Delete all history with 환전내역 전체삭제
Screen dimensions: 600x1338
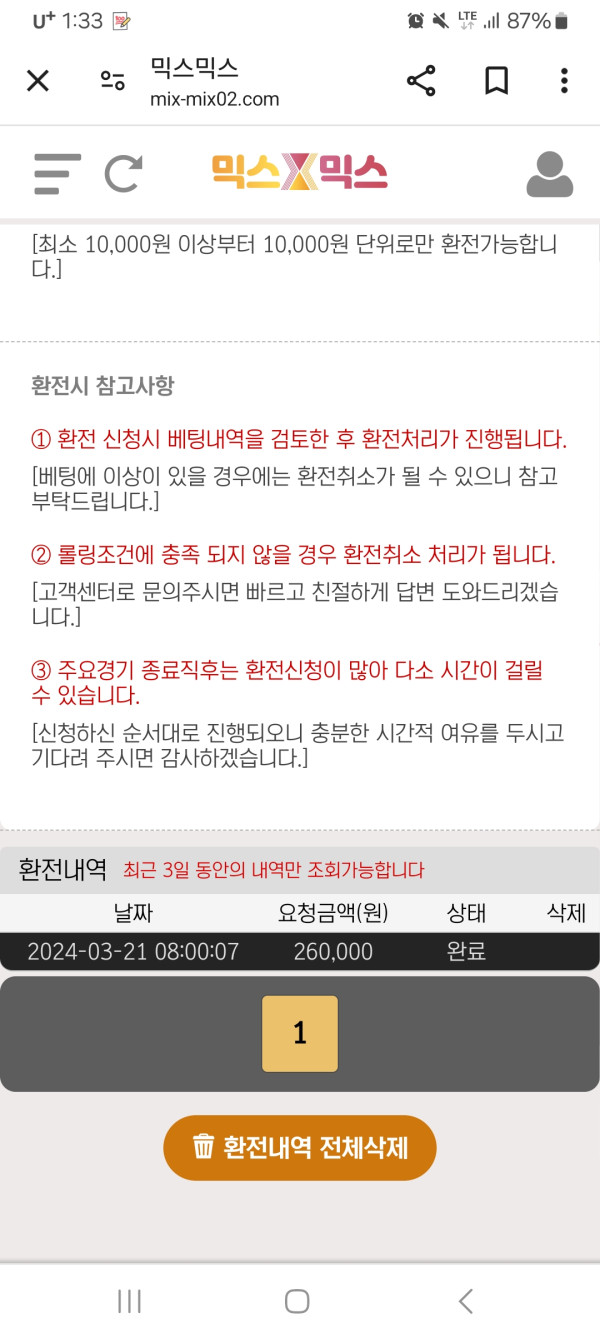(300, 1147)
